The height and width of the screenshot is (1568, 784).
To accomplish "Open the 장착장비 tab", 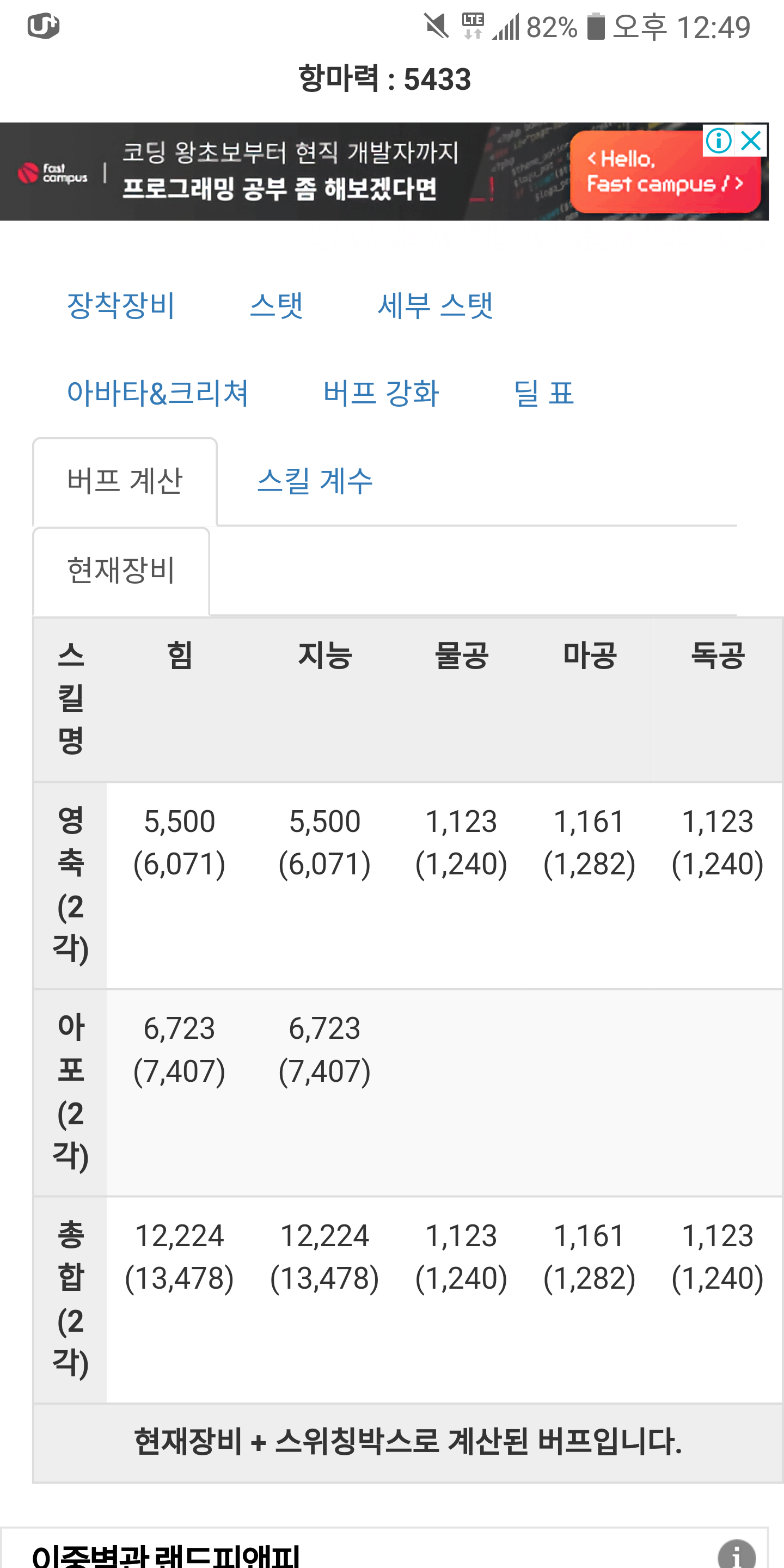I will (x=121, y=305).
